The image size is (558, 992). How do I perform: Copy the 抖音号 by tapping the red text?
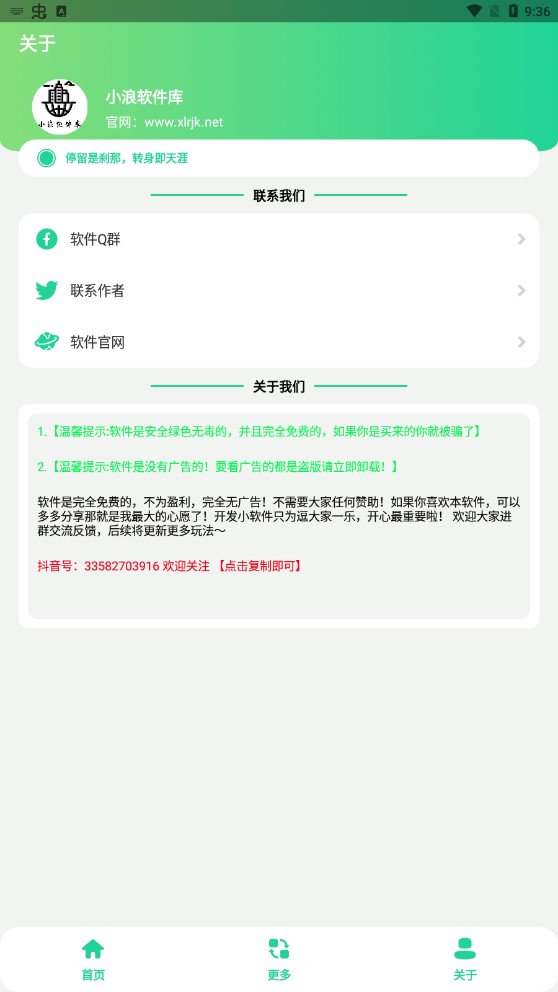tap(170, 566)
